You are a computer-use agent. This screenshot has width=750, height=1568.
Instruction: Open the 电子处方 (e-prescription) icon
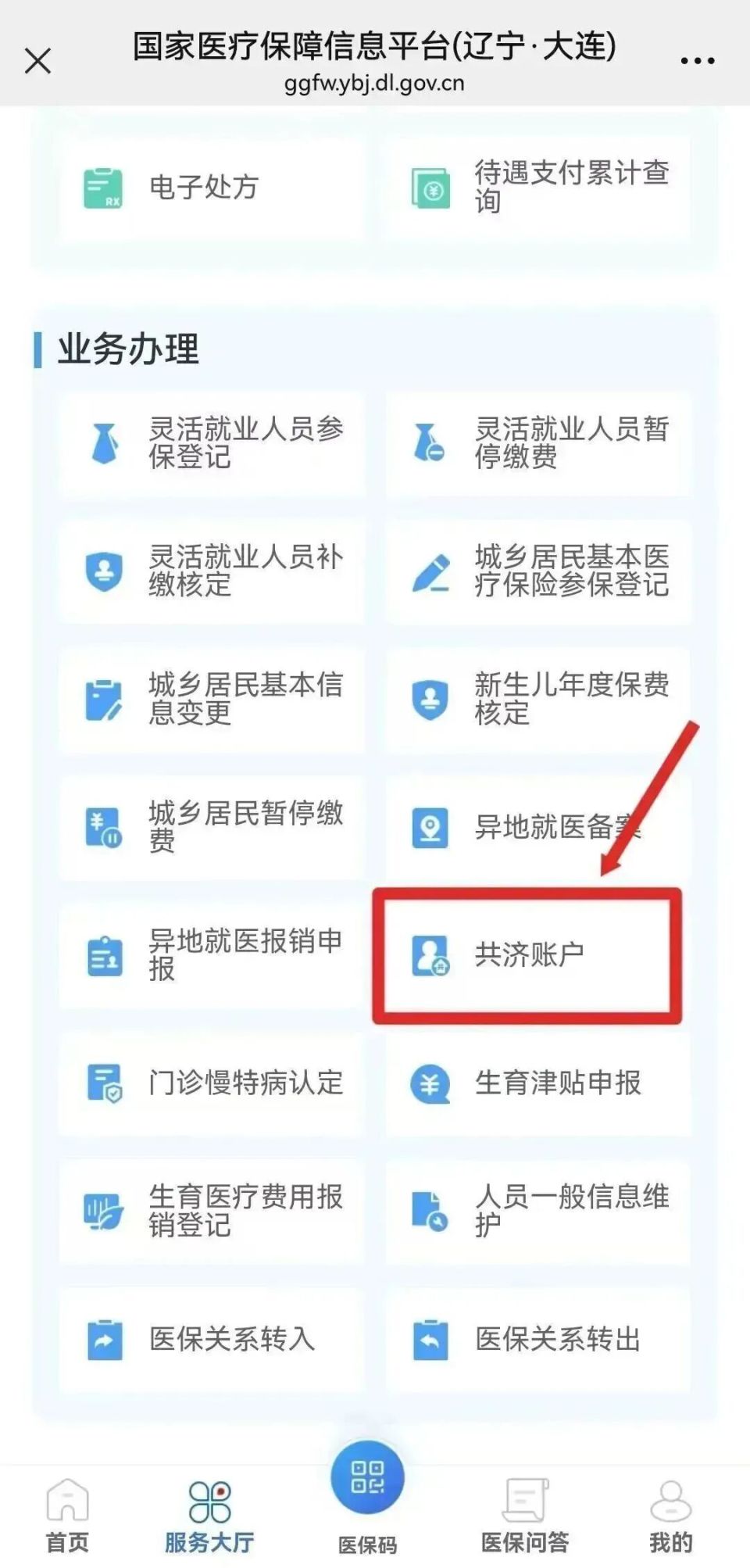point(104,188)
